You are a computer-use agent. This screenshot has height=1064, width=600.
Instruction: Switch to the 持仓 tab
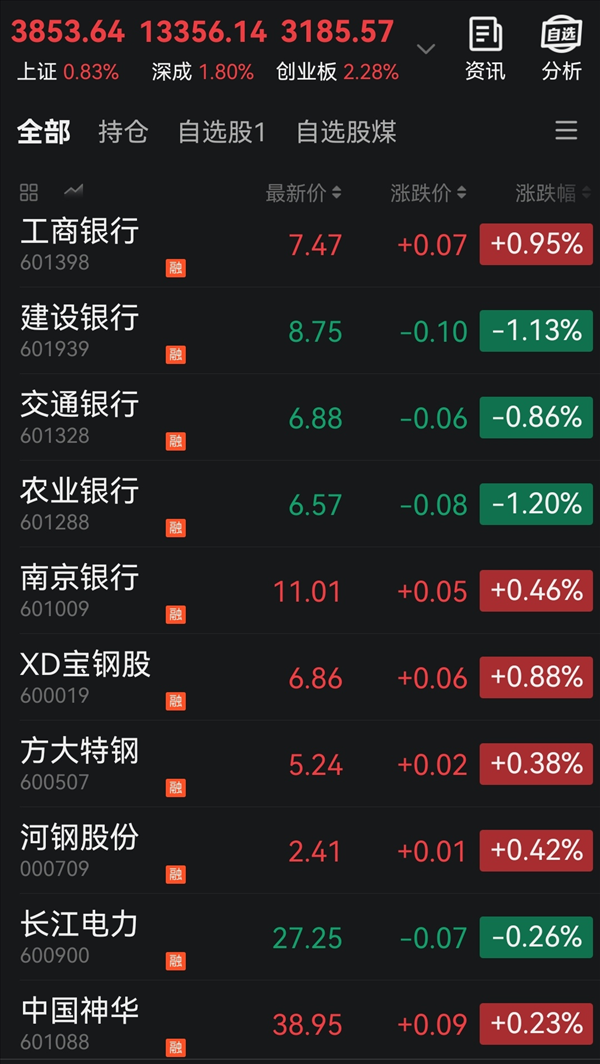click(x=124, y=132)
